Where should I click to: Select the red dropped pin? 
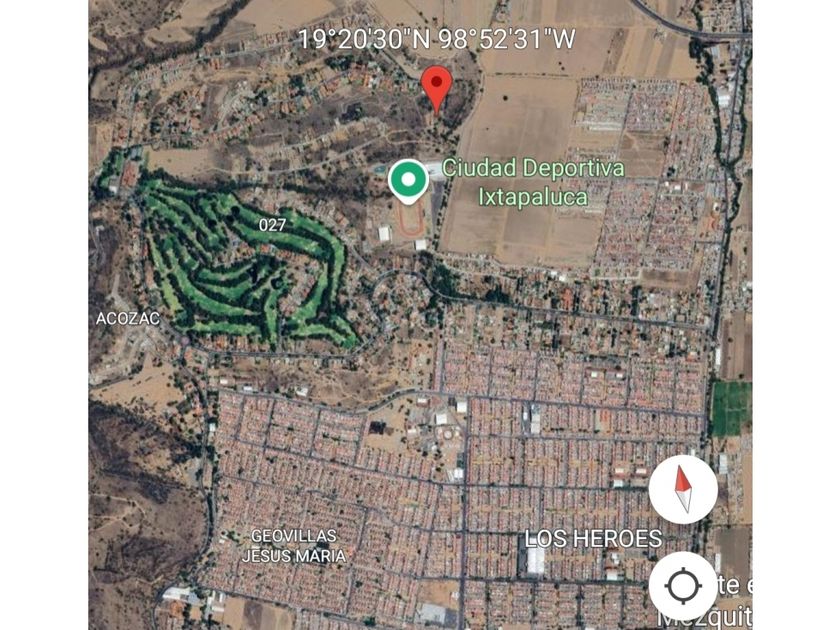(x=436, y=87)
